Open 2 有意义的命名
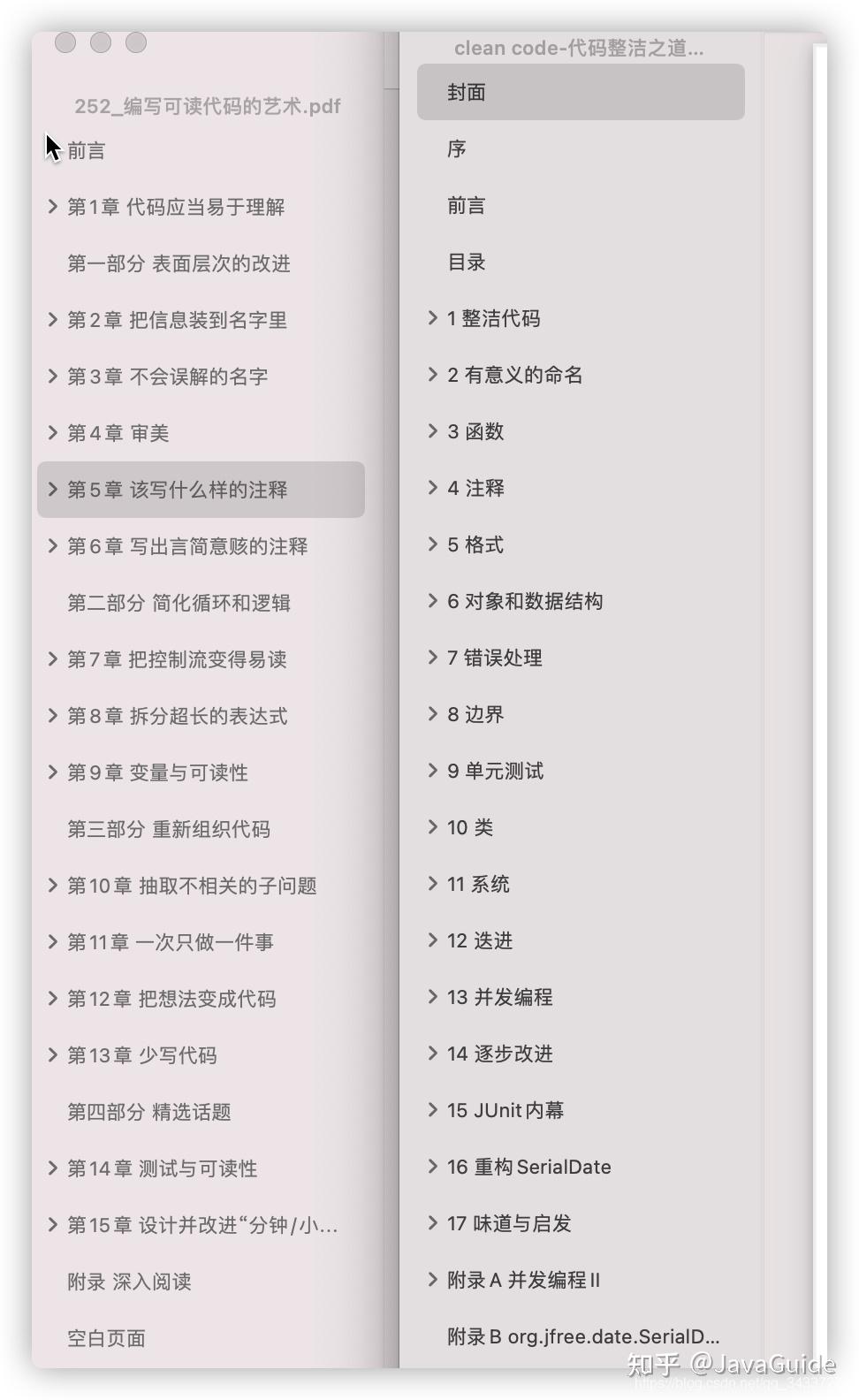The width and height of the screenshot is (859, 1400). point(514,375)
